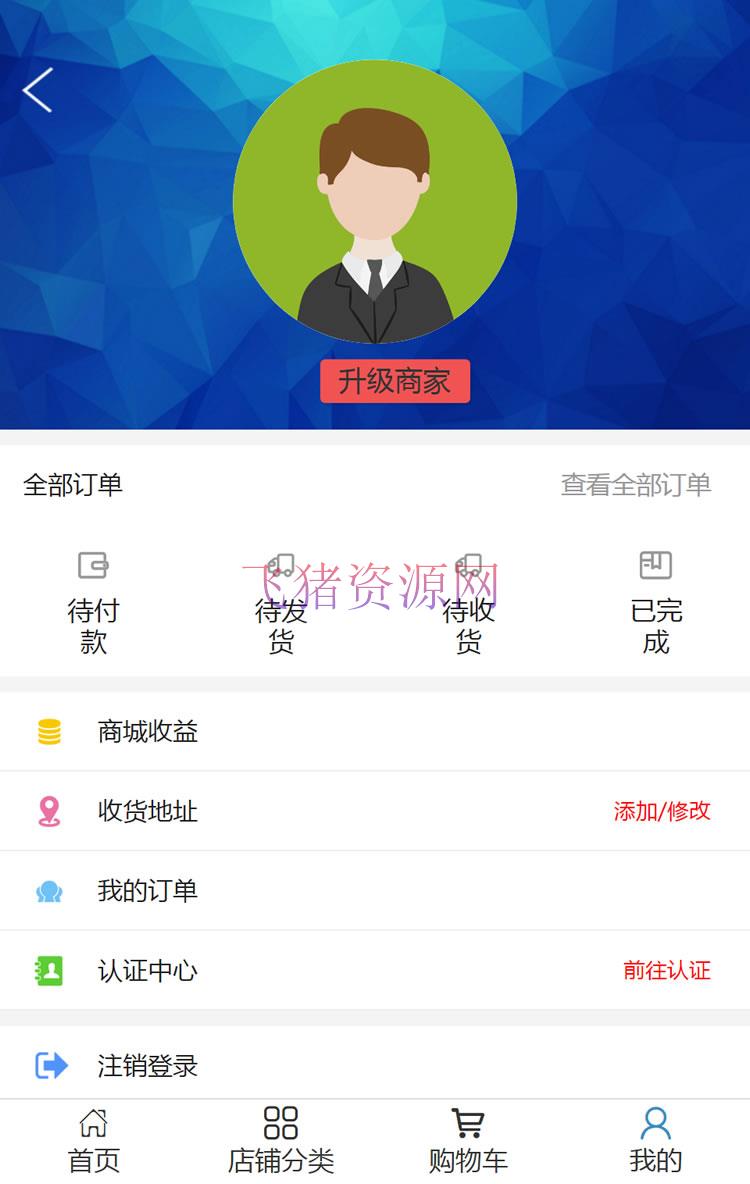Tap the back arrow at top left

(x=37, y=89)
